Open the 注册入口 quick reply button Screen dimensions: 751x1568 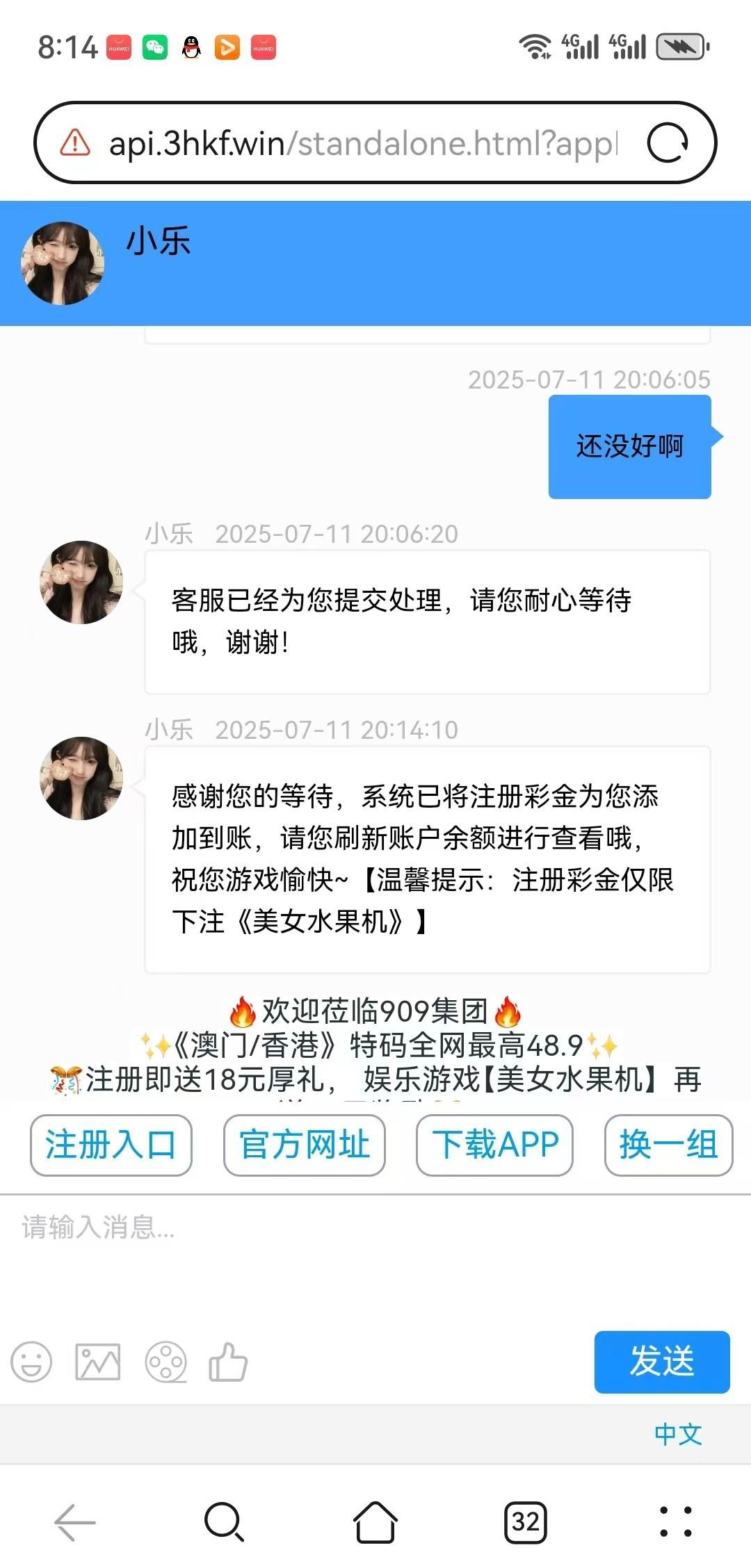[x=111, y=1145]
